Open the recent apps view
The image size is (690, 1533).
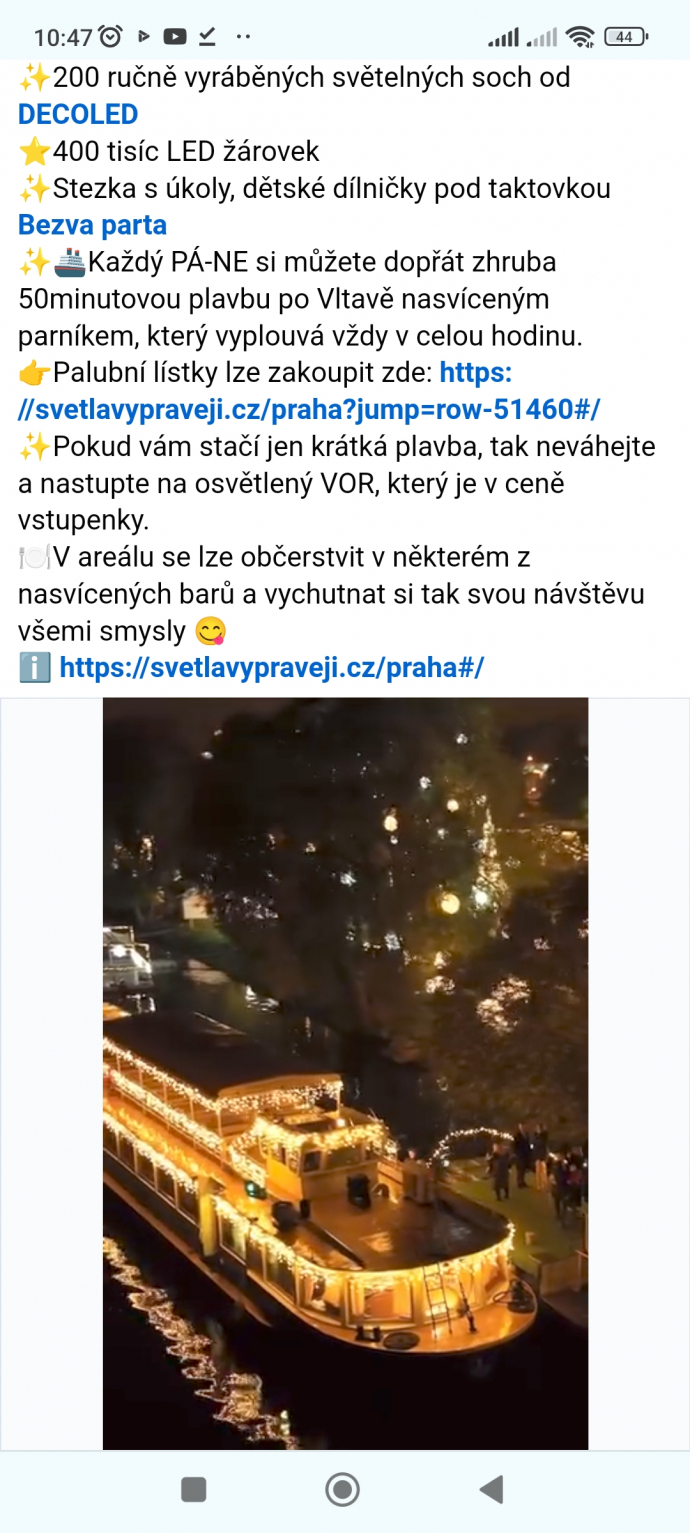tap(194, 1489)
